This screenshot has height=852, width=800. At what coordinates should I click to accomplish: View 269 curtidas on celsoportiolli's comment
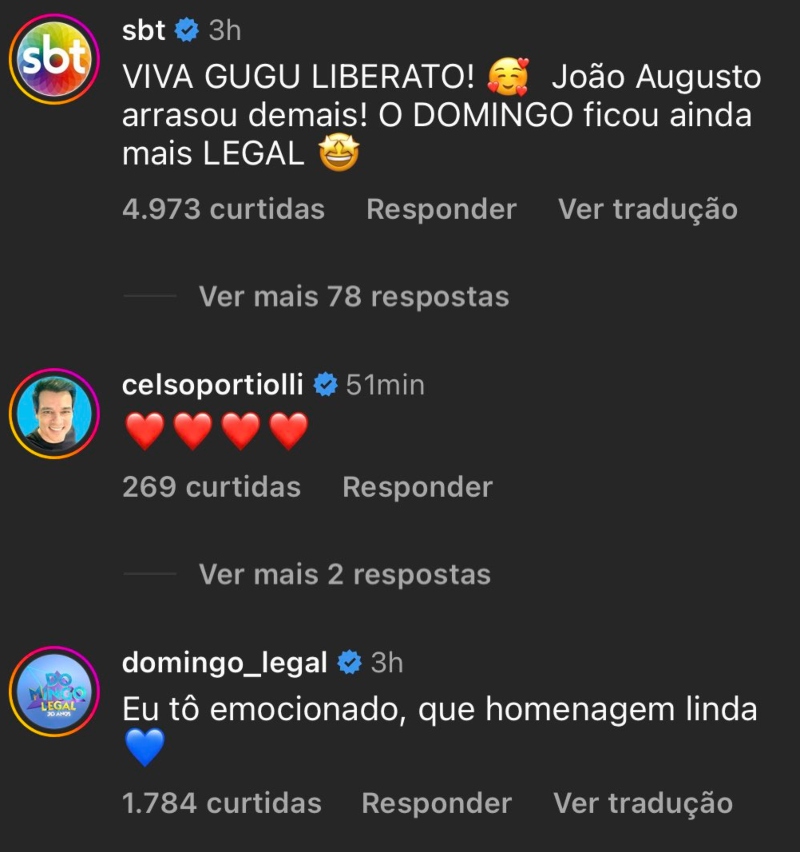[x=211, y=487]
